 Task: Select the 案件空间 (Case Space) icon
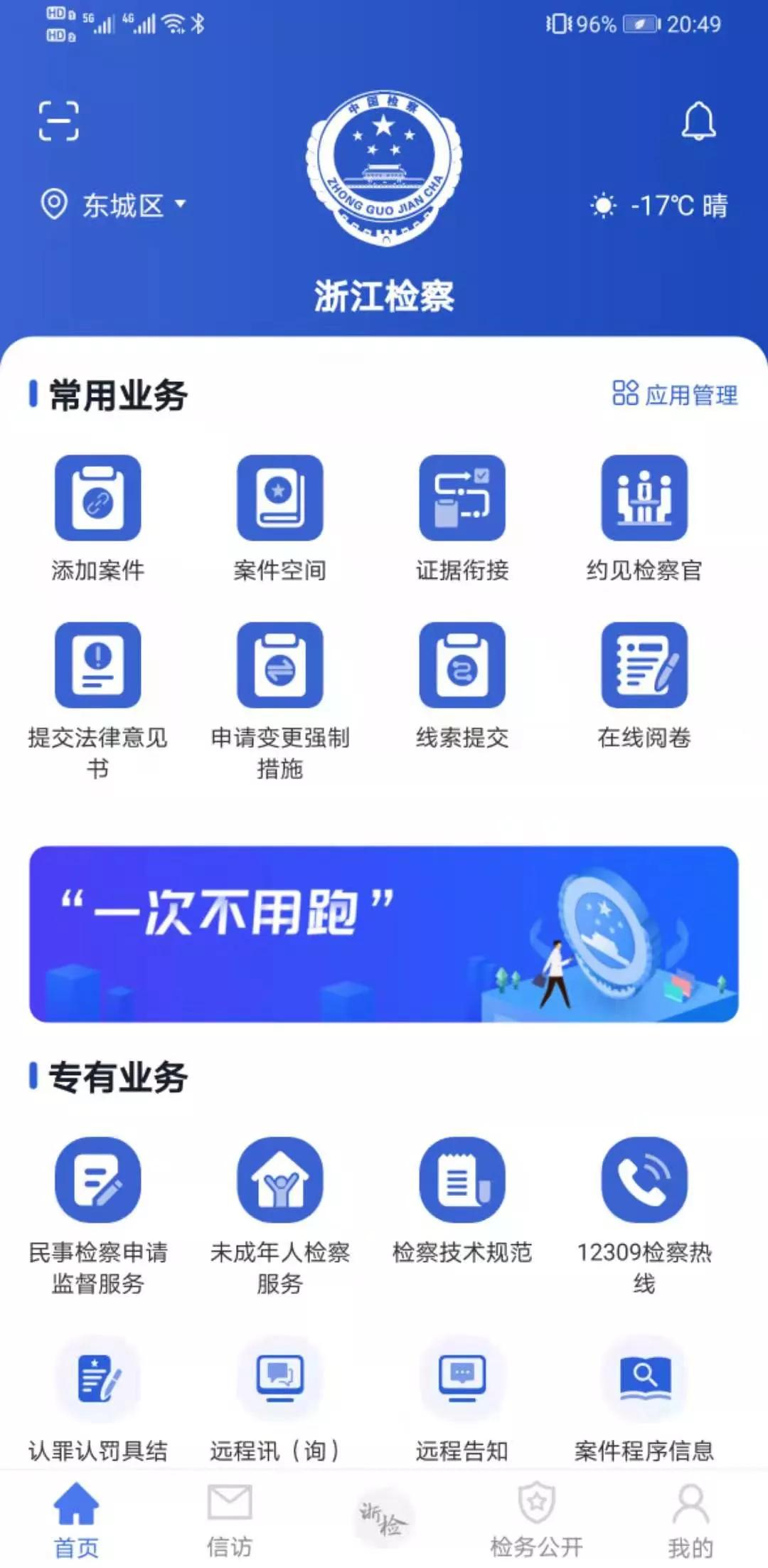pyautogui.click(x=279, y=498)
